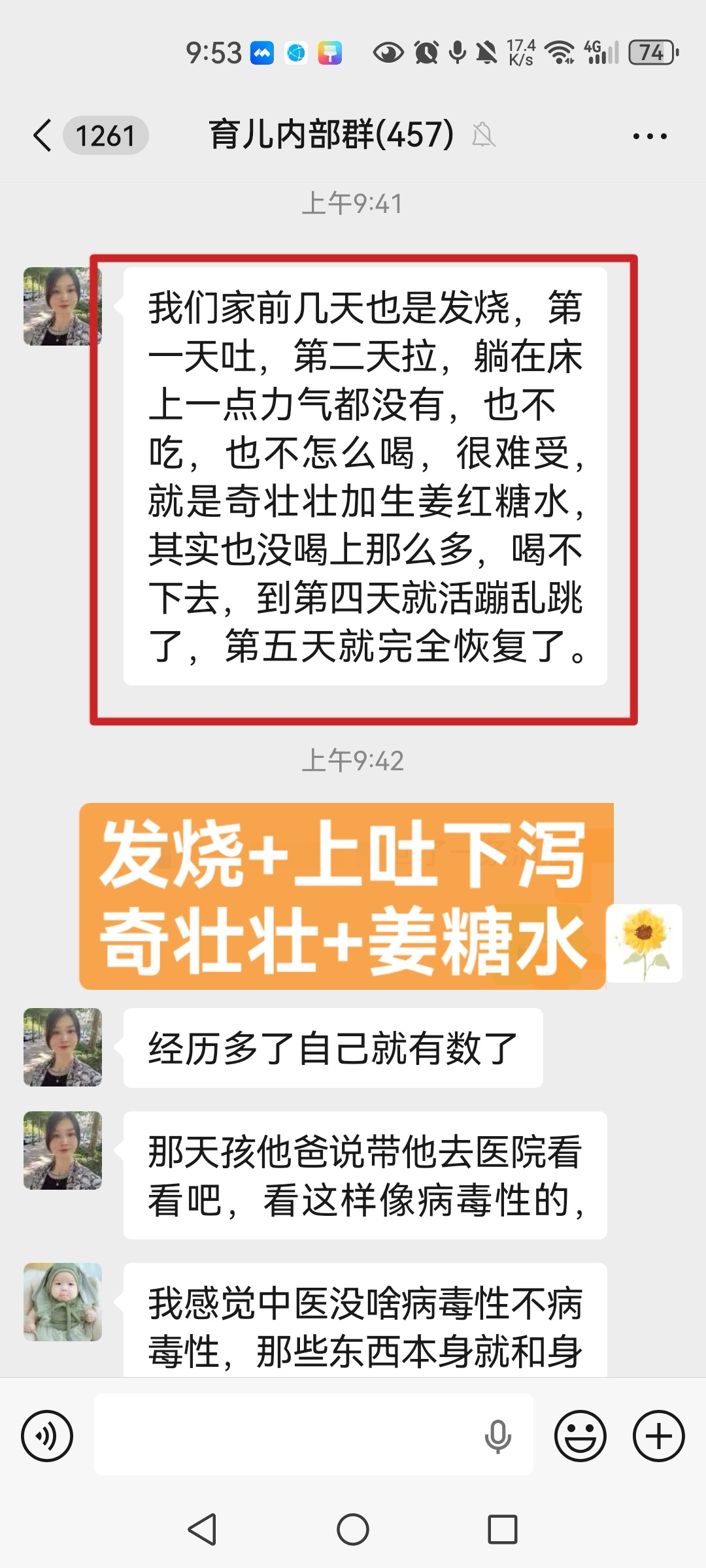
Task: Open avatar beside "我们家前几天也是发烧" message
Action: tap(63, 306)
